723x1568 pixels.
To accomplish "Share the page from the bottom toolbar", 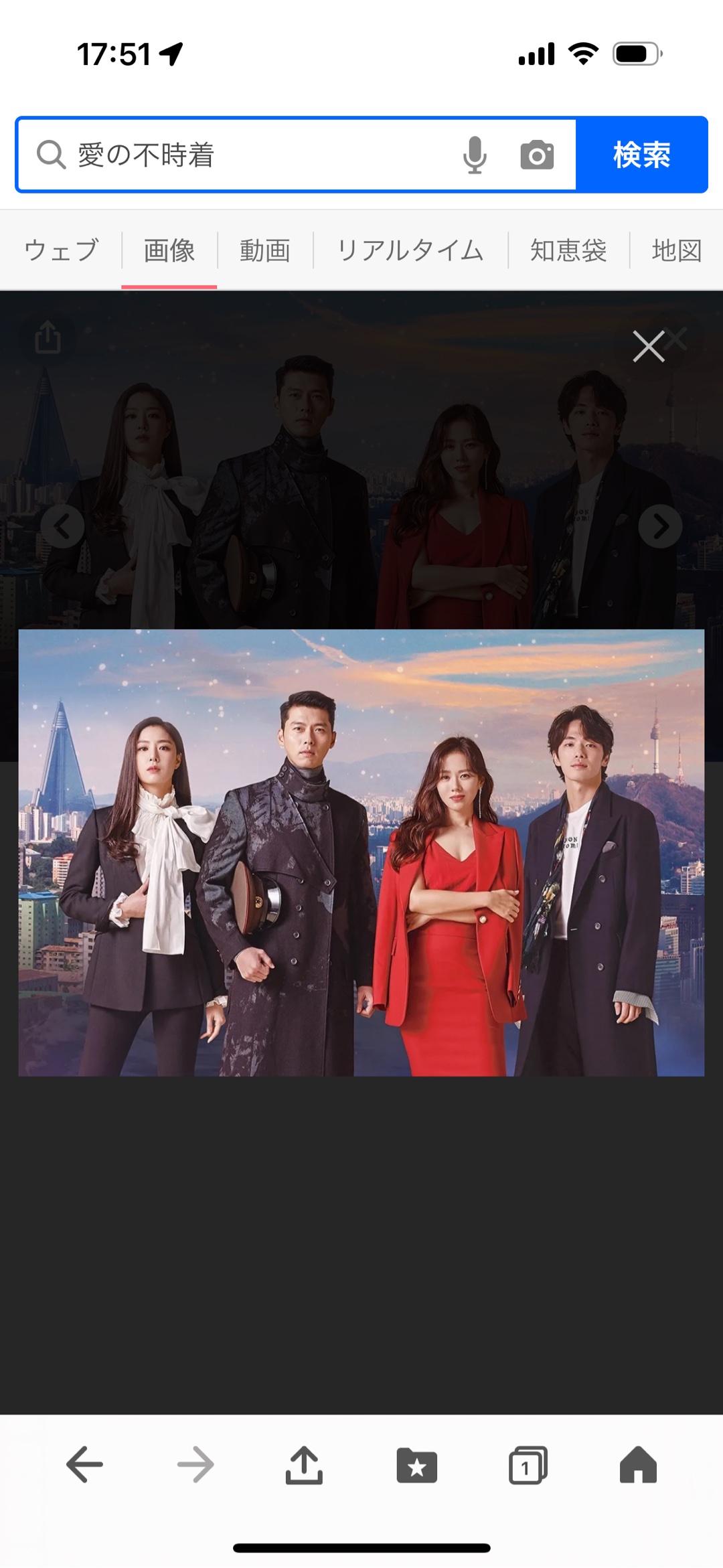I will coord(304,1464).
